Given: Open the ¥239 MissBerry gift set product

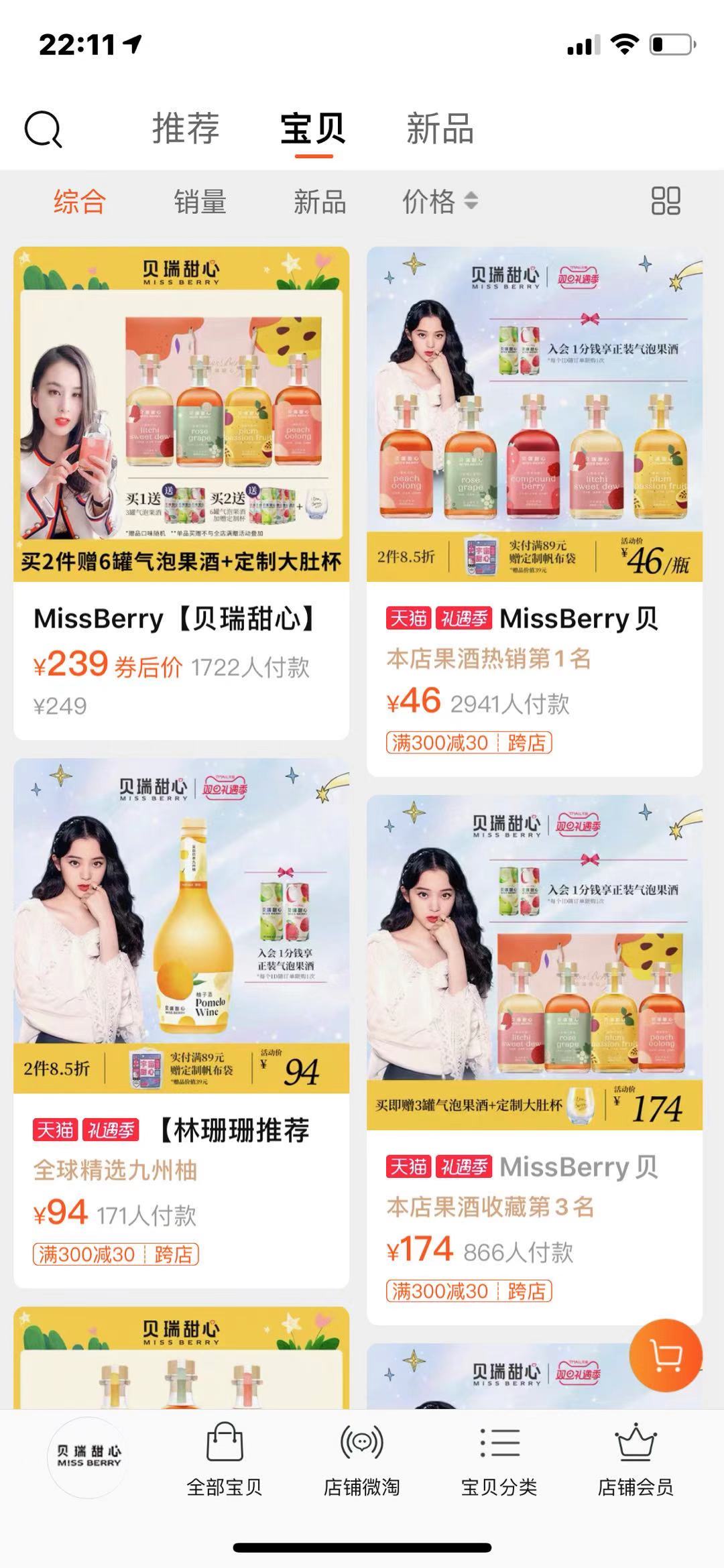Looking at the screenshot, I should click(x=181, y=493).
